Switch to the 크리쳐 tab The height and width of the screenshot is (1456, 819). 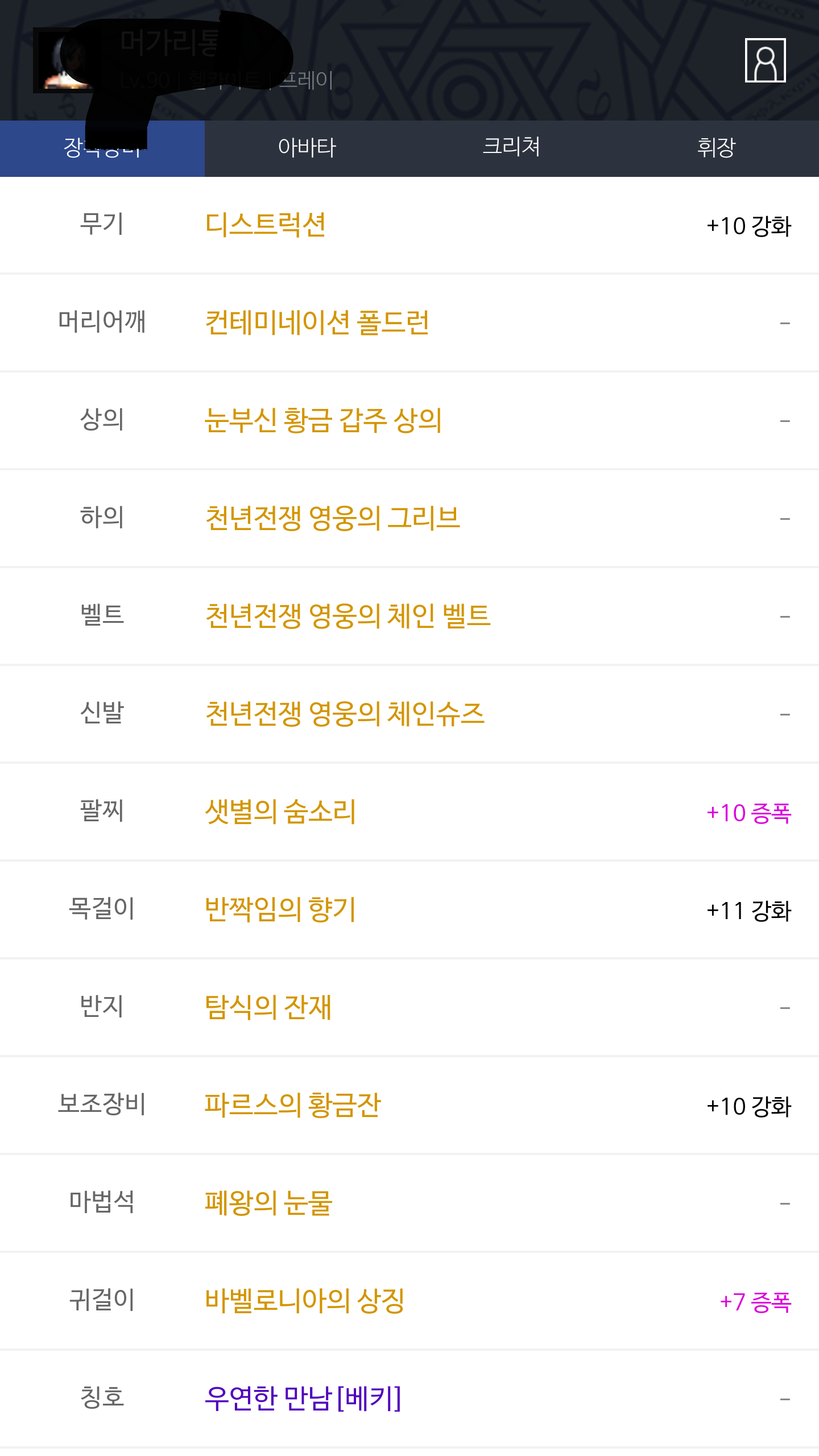[x=512, y=148]
